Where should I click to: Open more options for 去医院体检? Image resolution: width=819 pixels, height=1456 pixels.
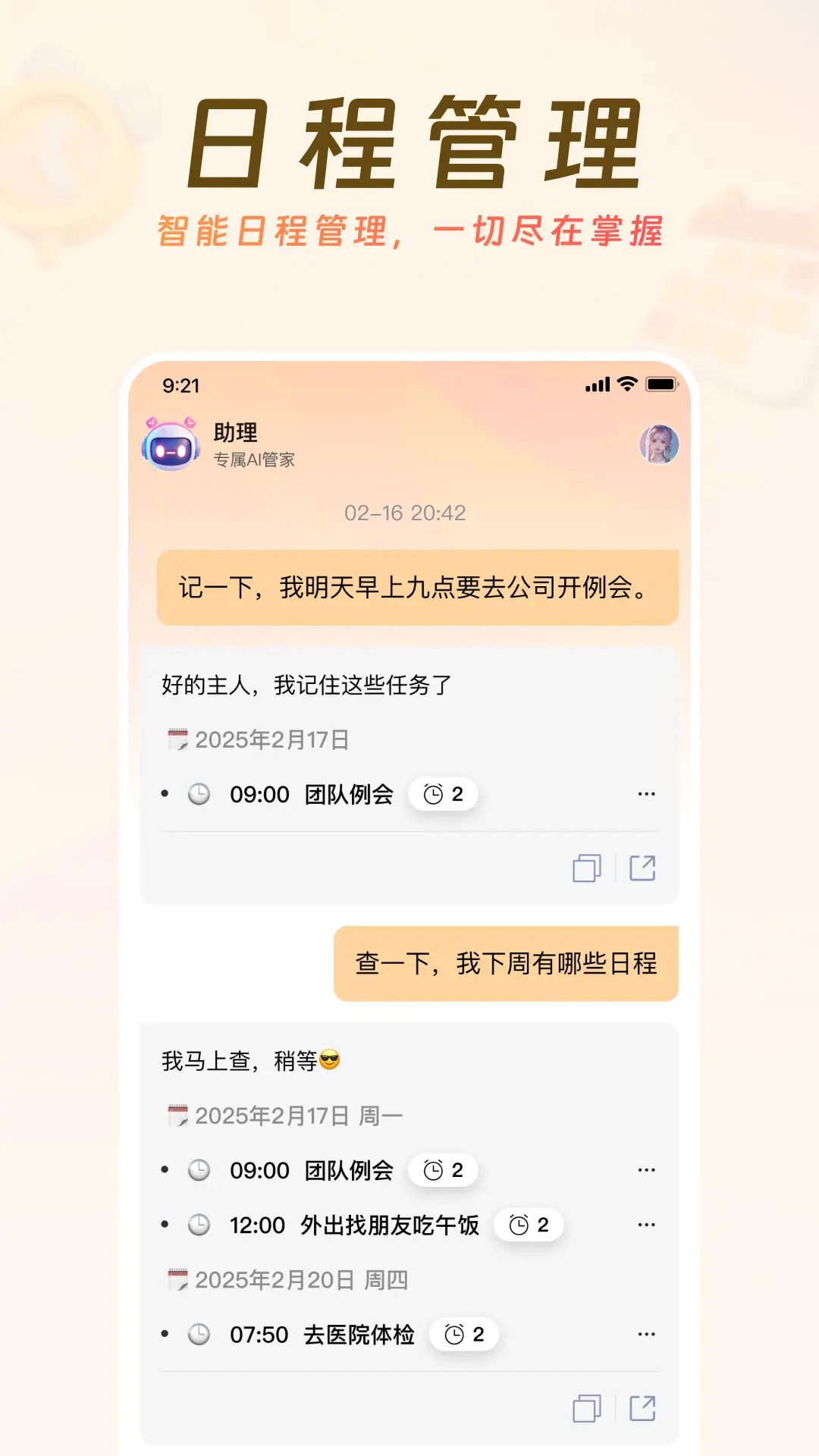coord(646,1335)
